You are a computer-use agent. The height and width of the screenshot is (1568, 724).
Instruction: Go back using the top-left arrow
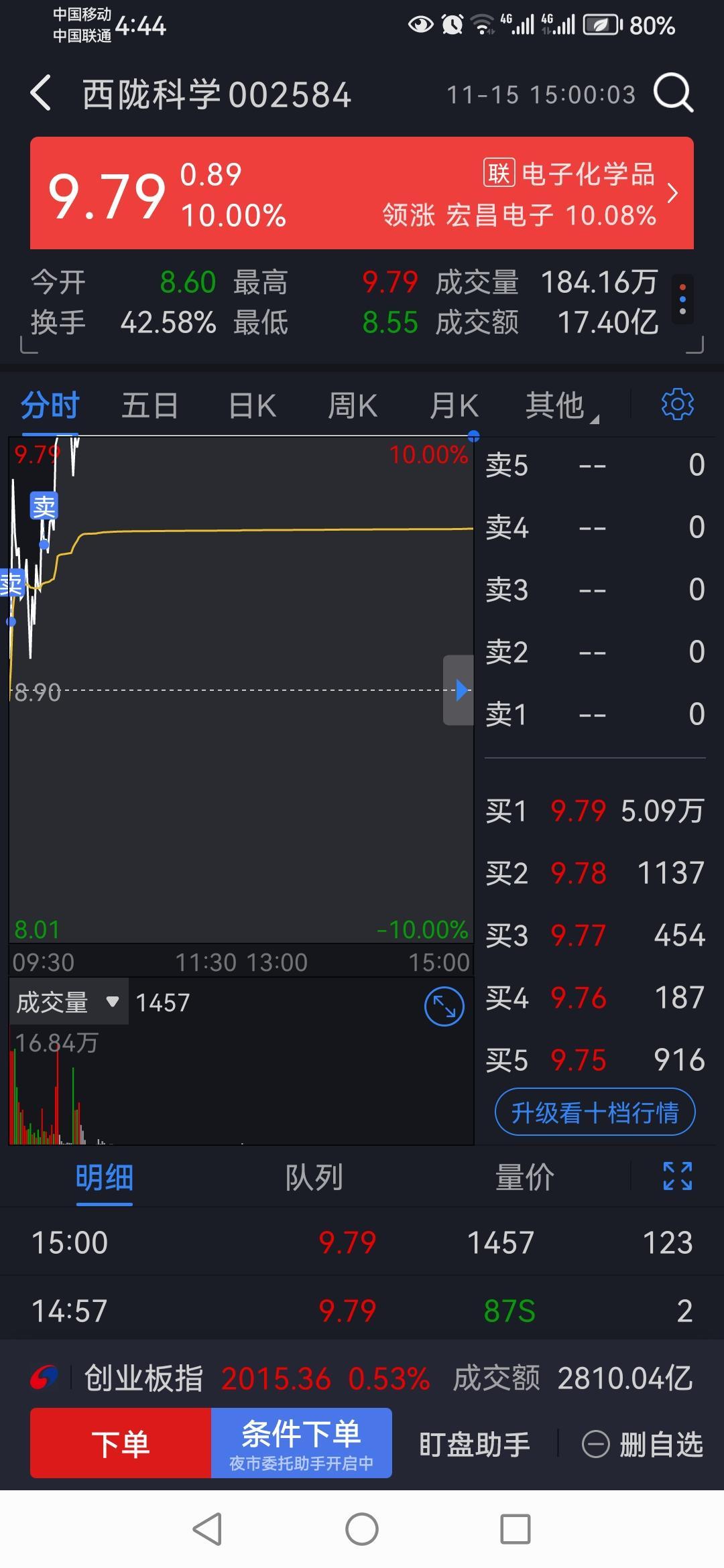[x=42, y=93]
